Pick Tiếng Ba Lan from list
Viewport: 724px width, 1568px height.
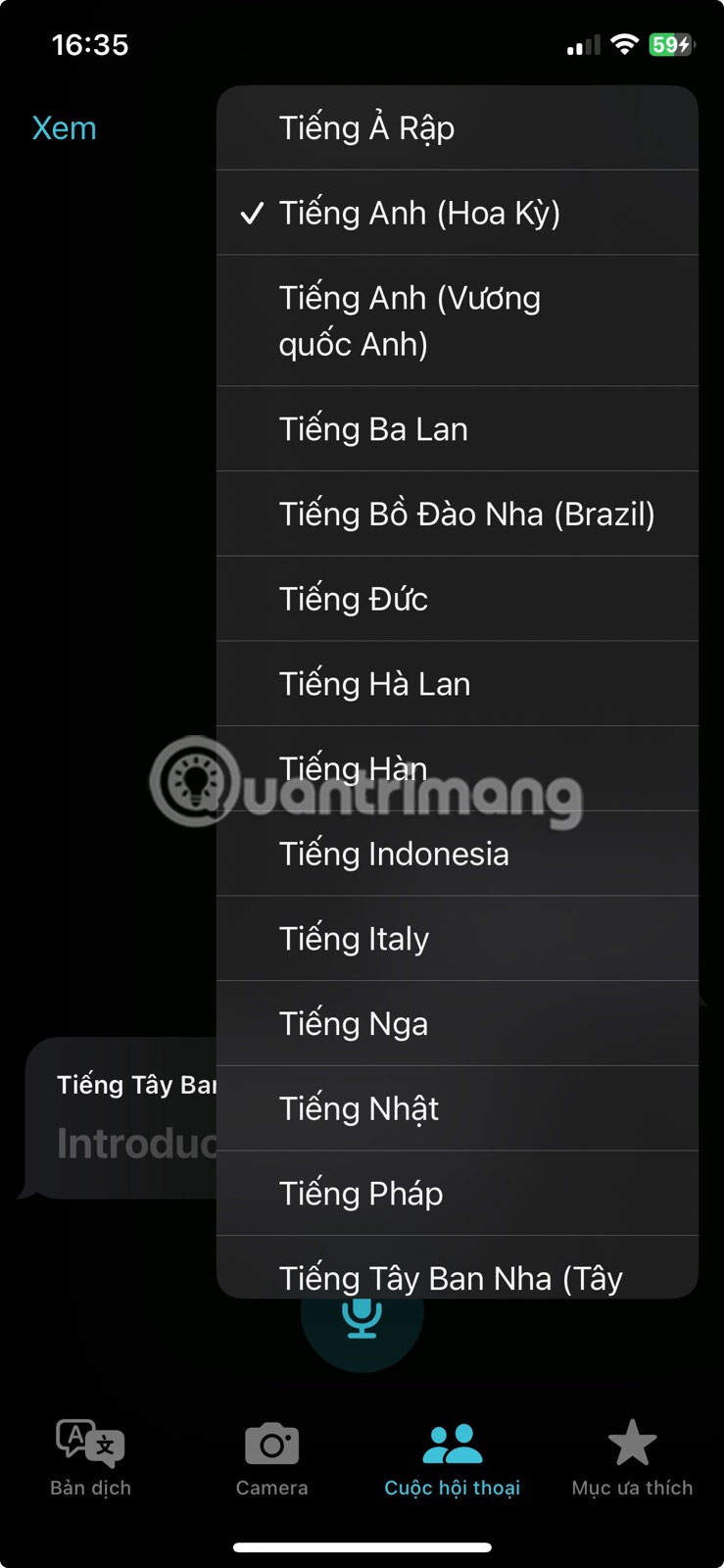pos(457,429)
